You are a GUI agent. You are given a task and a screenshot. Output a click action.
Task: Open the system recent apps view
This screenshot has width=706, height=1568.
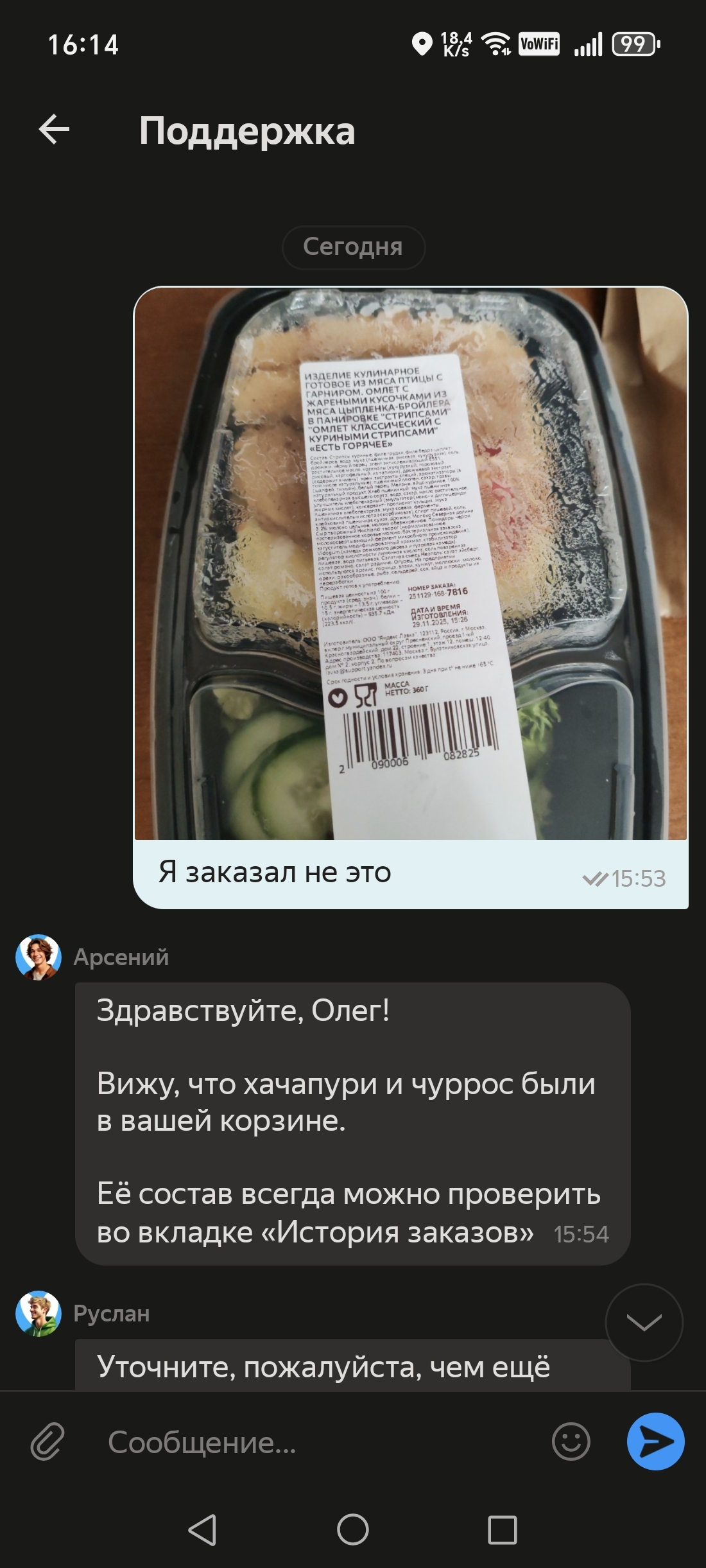(x=503, y=1529)
